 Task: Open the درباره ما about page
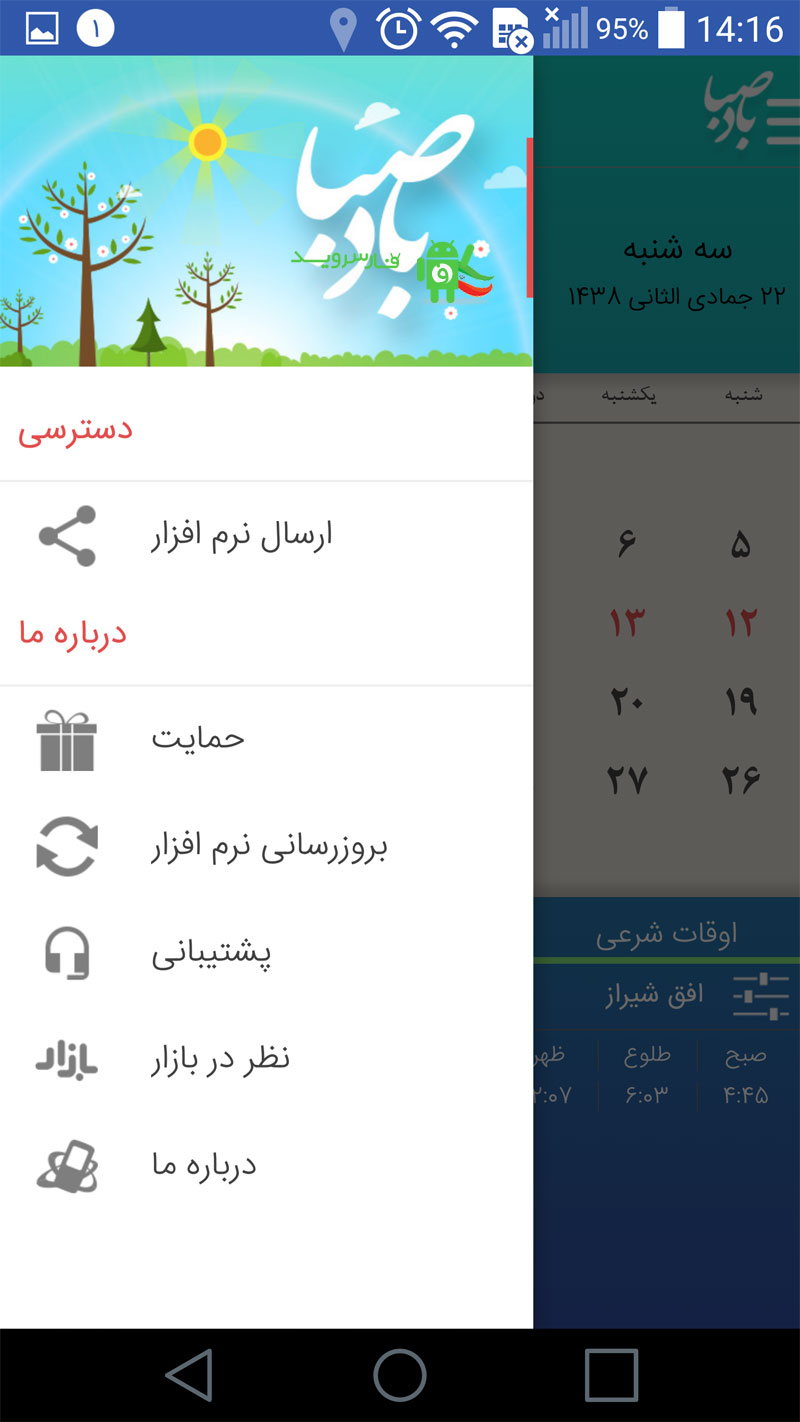coord(266,1165)
